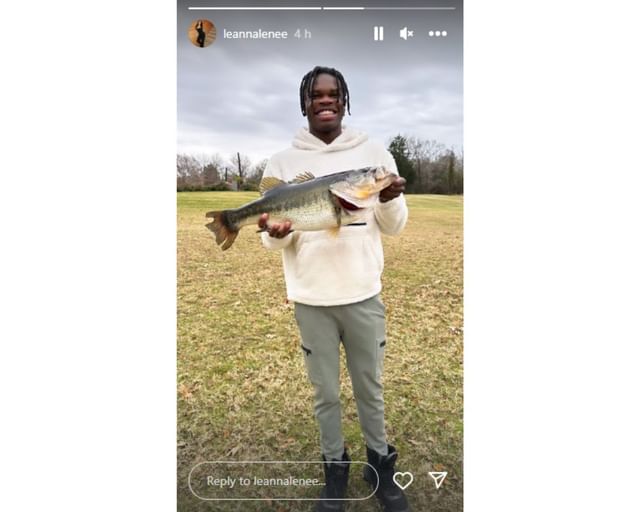This screenshot has height=512, width=640.
Task: Unmute the story sound
Action: [406, 33]
